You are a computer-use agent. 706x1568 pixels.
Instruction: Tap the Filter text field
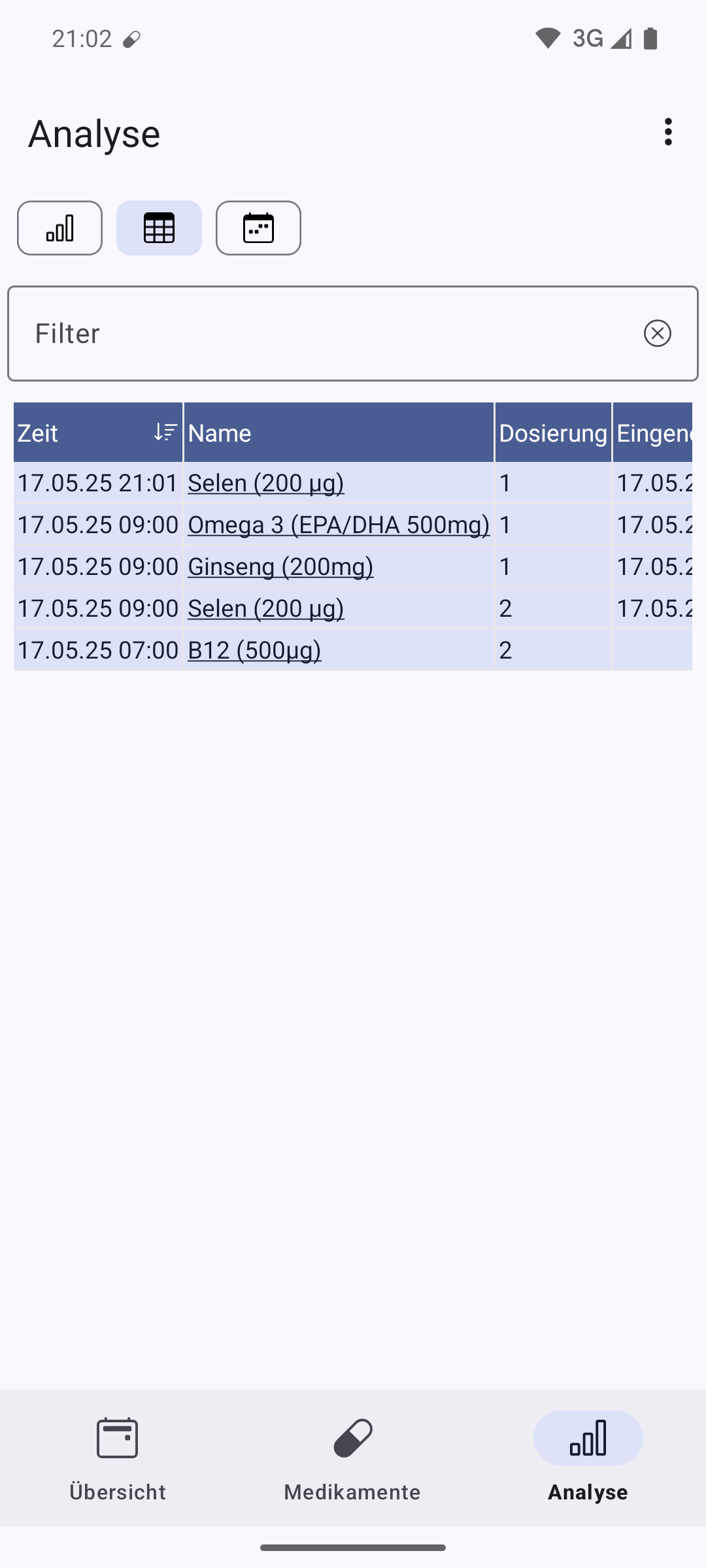pyautogui.click(x=353, y=333)
